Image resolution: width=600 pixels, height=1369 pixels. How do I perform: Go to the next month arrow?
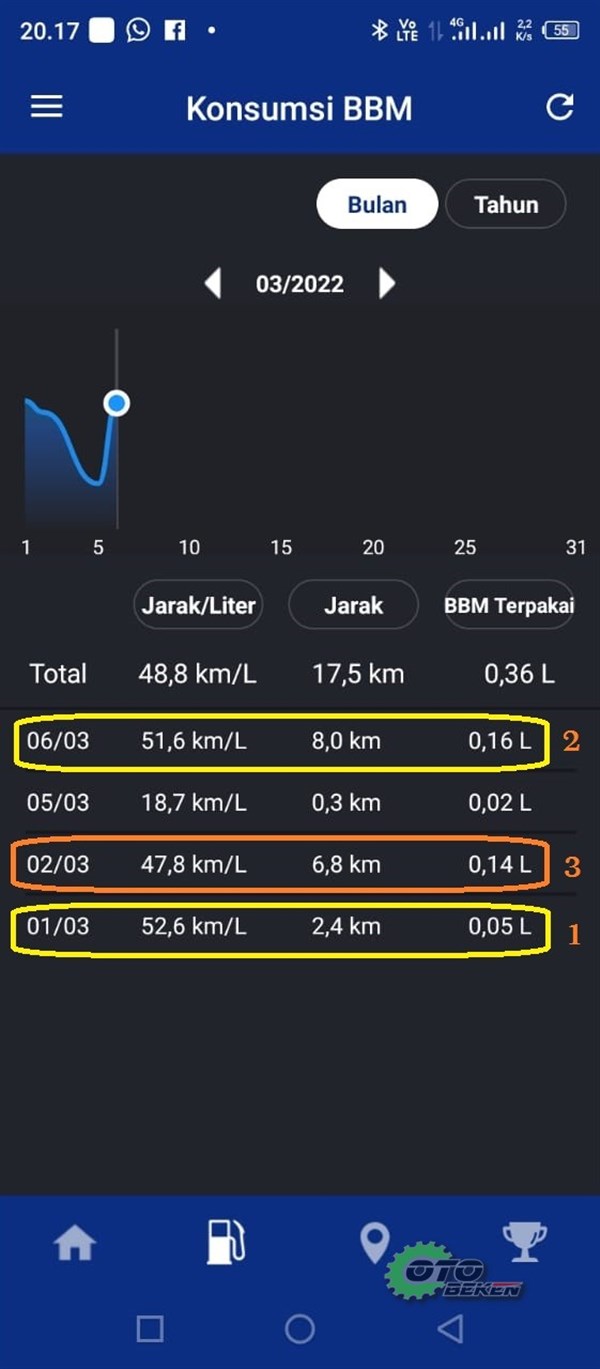387,284
